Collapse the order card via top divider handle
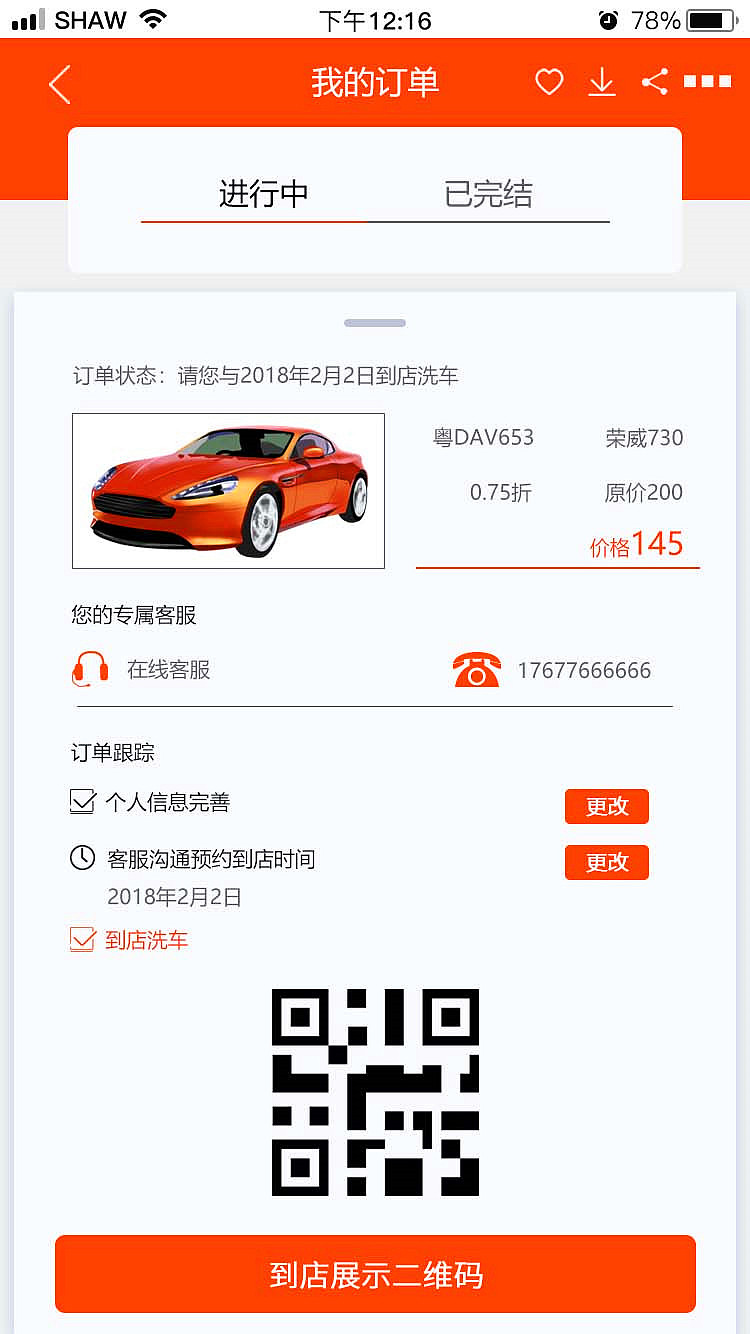 click(375, 322)
